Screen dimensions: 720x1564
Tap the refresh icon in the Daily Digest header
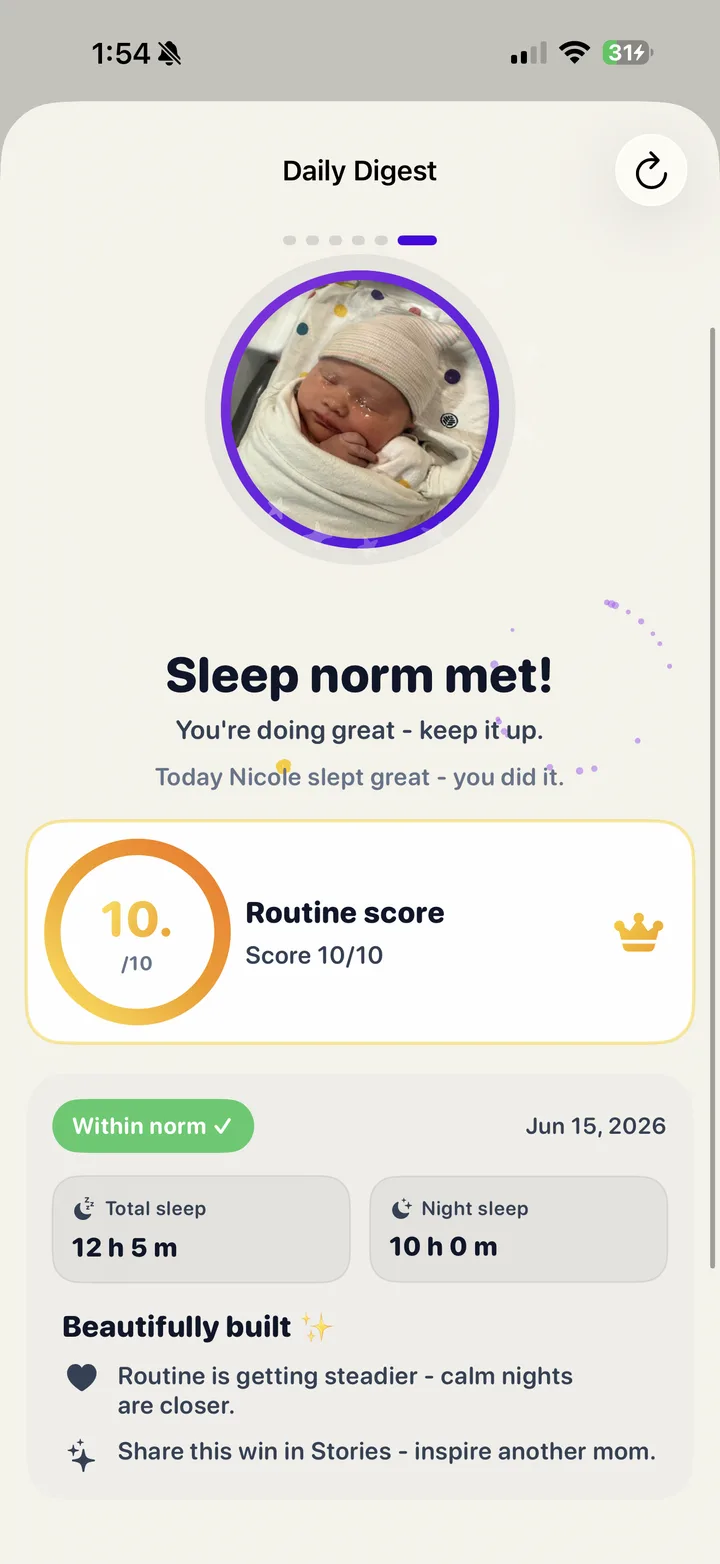[x=651, y=171]
